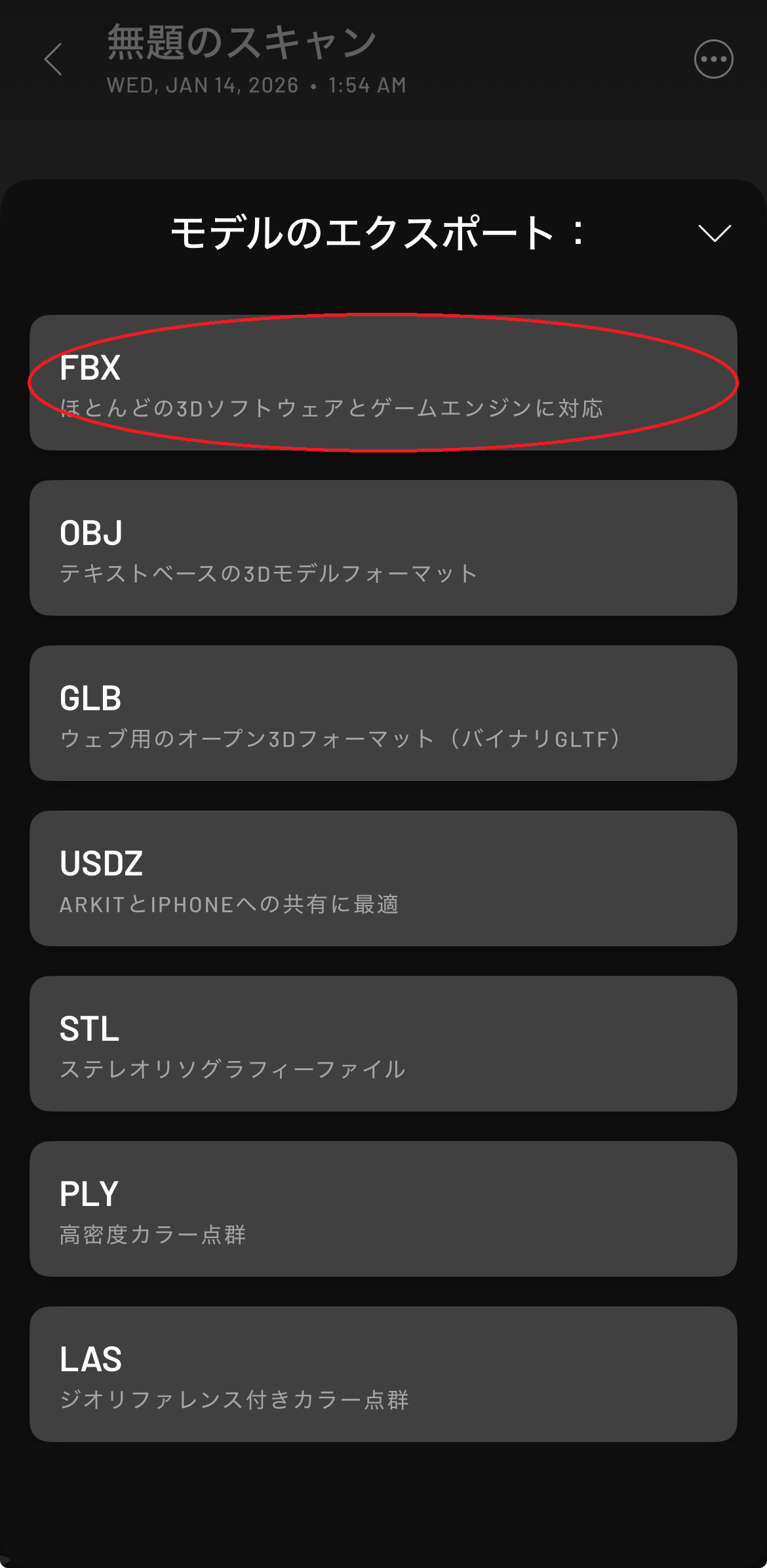Image resolution: width=767 pixels, height=1568 pixels.
Task: Select GLB as the export format
Action: click(x=383, y=714)
